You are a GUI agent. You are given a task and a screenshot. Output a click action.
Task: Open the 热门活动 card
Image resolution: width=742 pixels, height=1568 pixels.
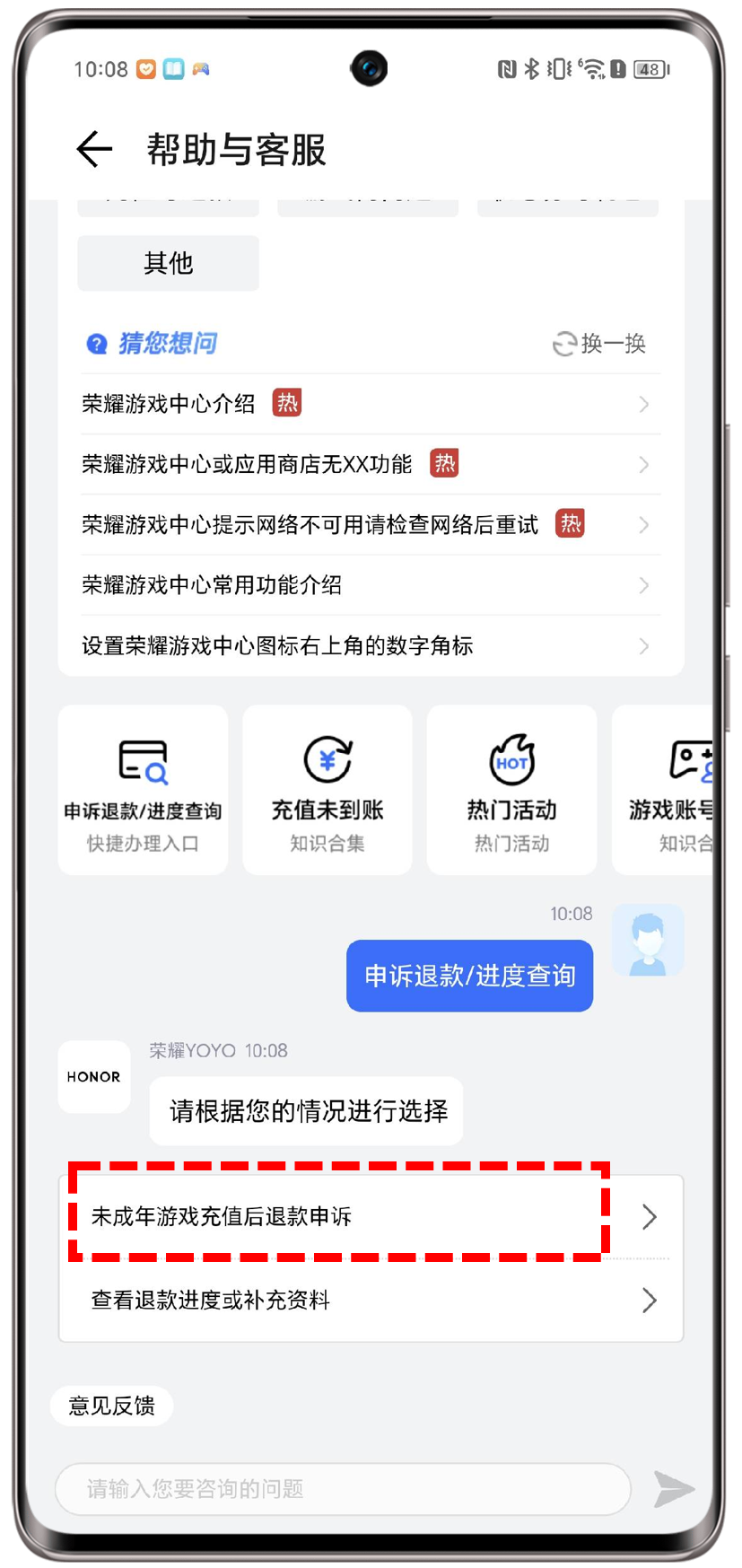point(511,790)
